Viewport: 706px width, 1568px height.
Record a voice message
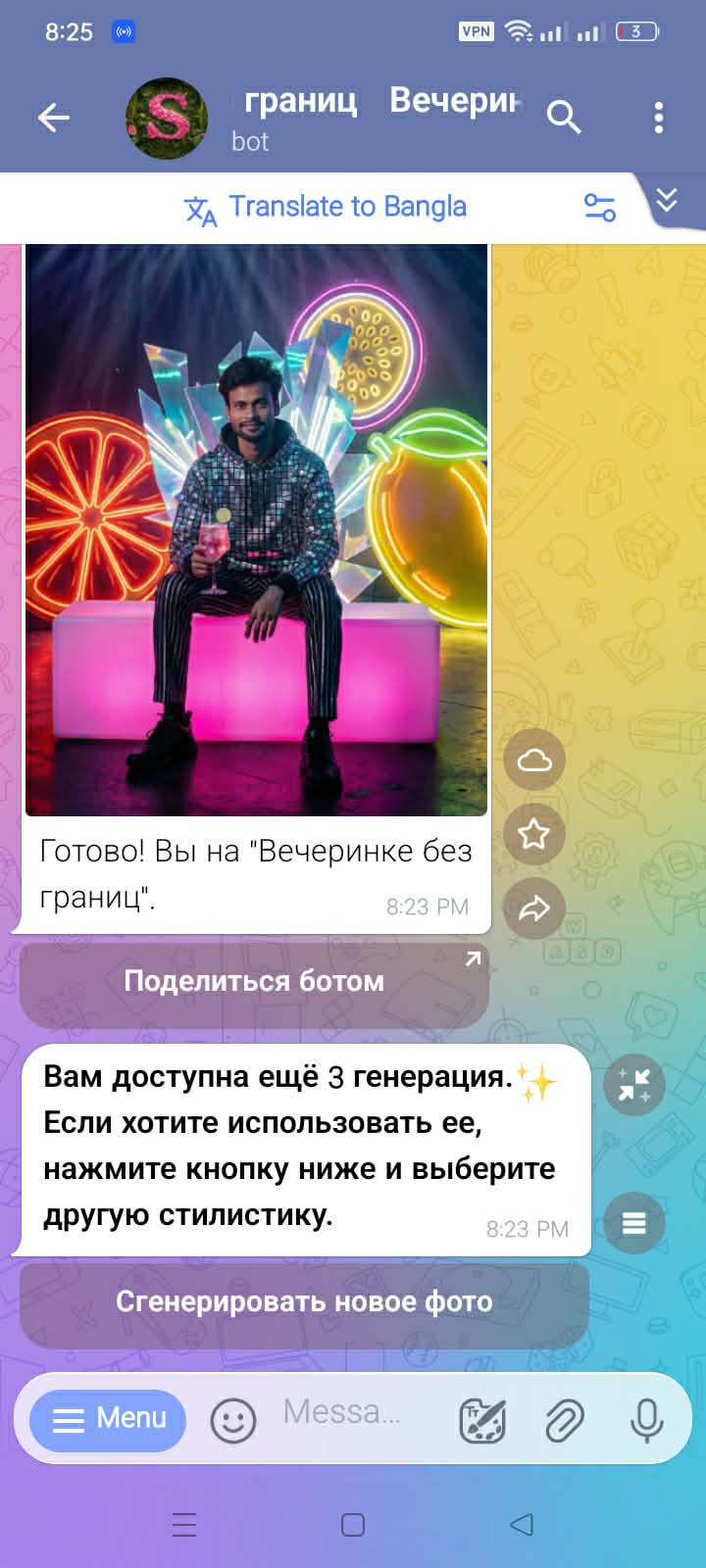pyautogui.click(x=646, y=1419)
